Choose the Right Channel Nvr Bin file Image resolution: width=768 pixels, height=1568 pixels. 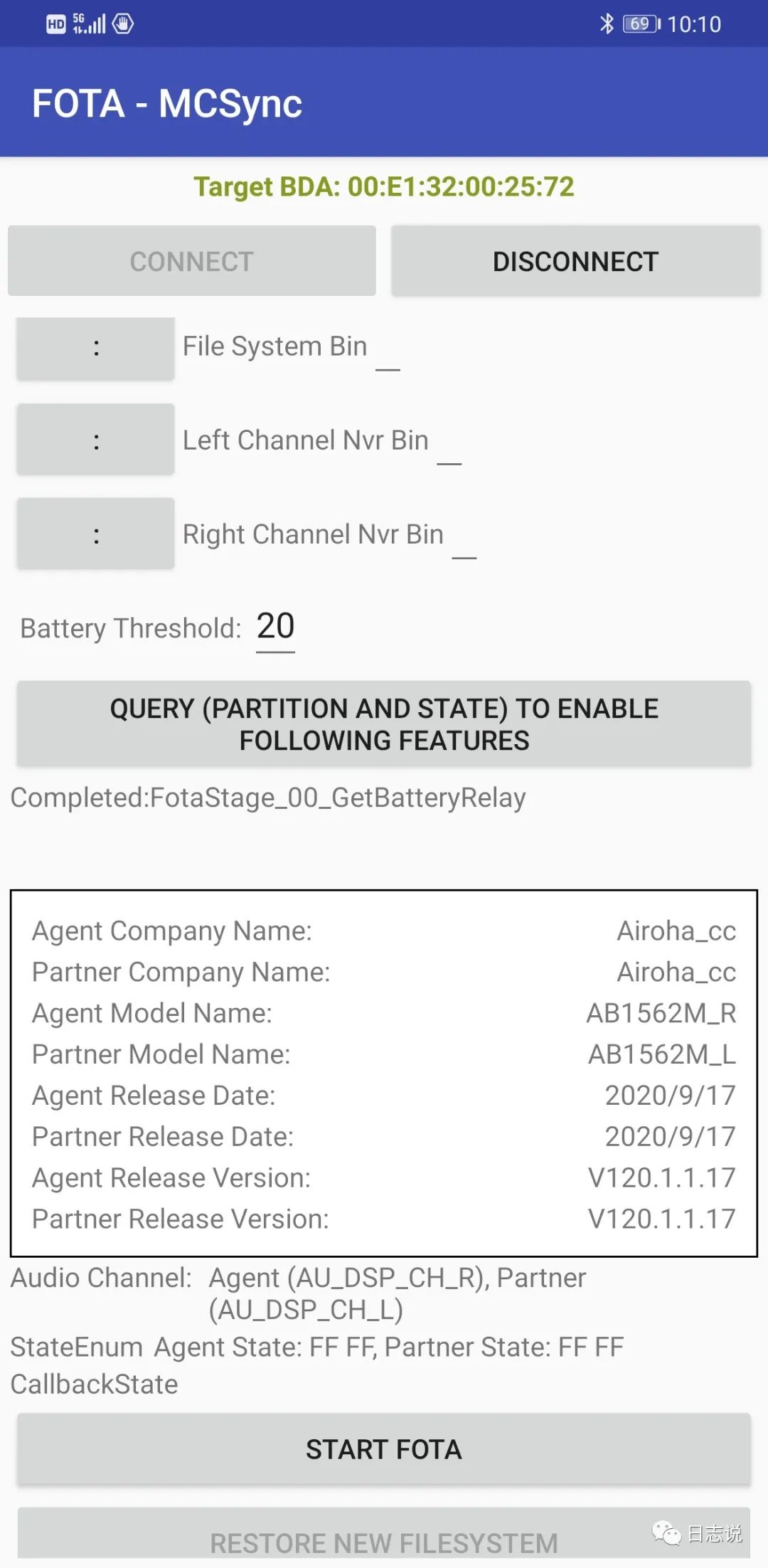[x=95, y=534]
